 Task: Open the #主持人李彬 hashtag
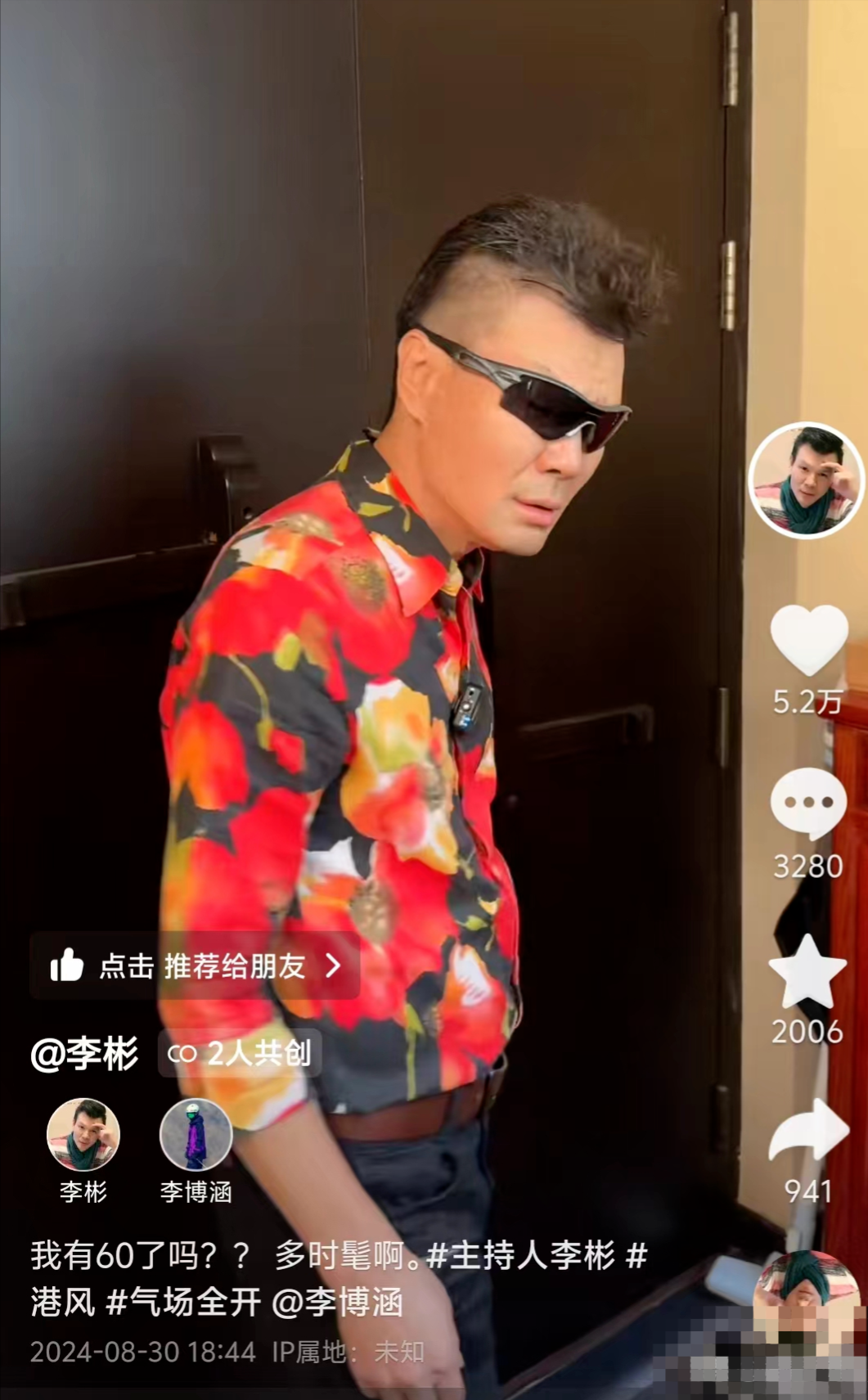pos(520,1256)
